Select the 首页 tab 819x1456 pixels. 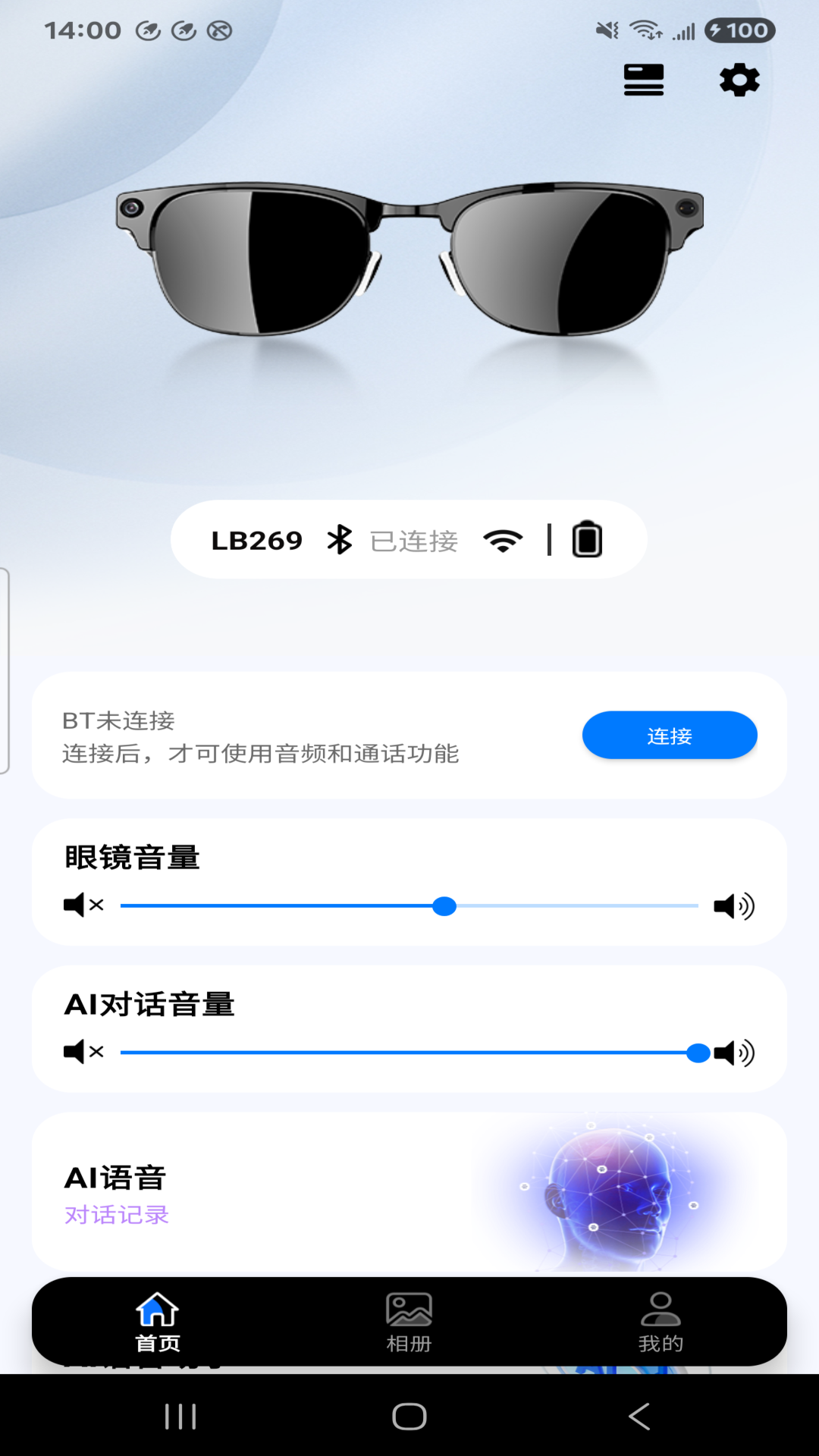click(156, 1319)
